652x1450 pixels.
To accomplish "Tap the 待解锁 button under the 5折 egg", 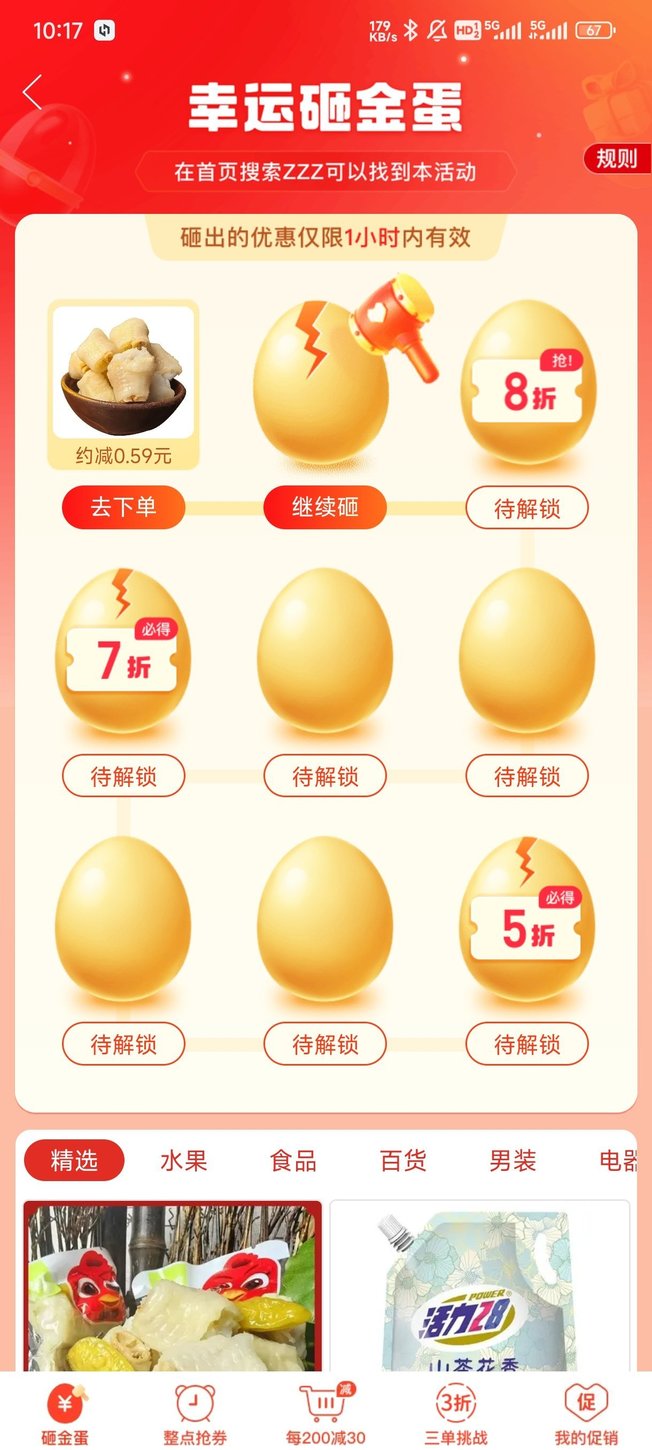I will (527, 1045).
